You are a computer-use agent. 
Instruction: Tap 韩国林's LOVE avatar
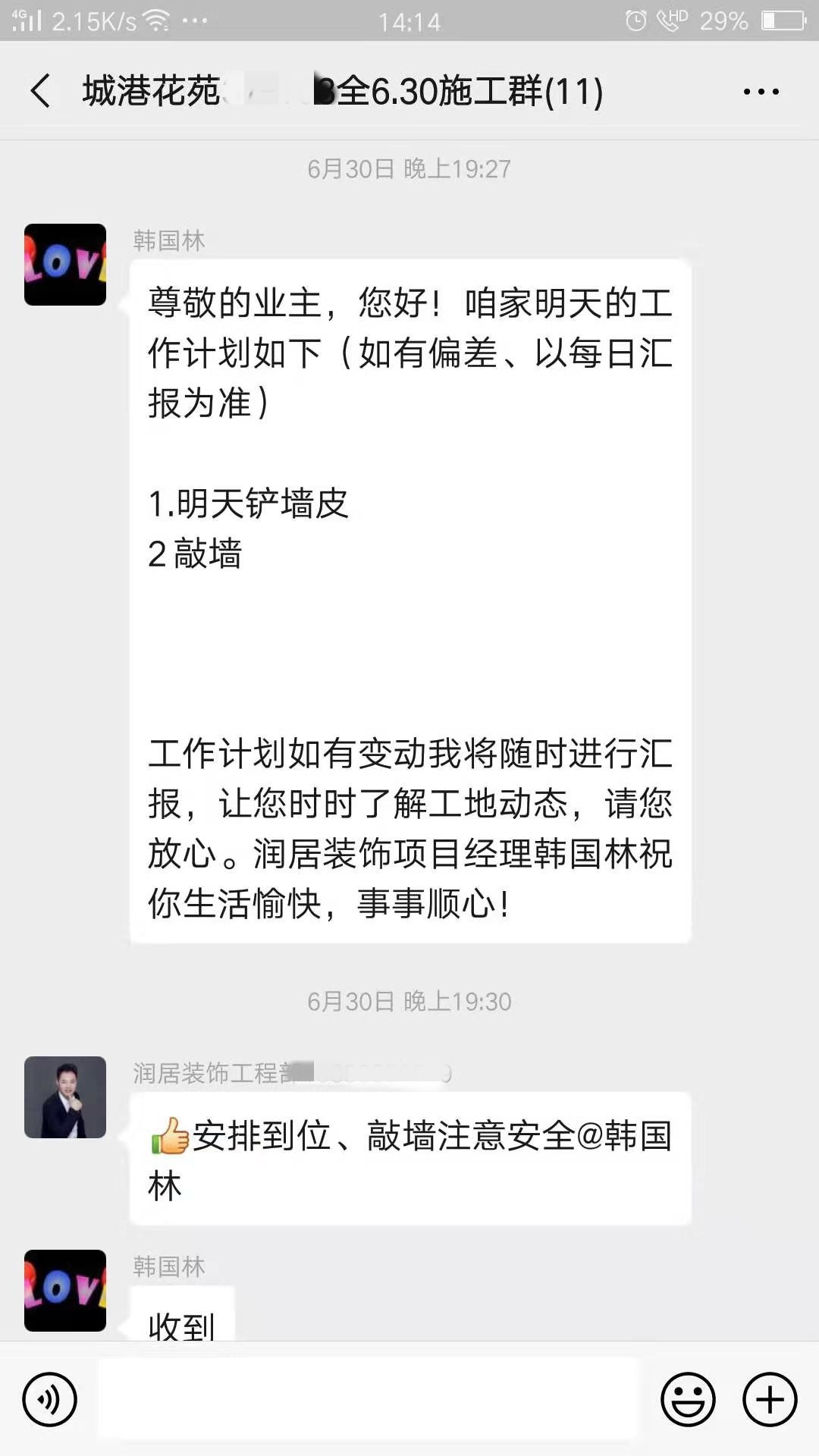pos(65,265)
